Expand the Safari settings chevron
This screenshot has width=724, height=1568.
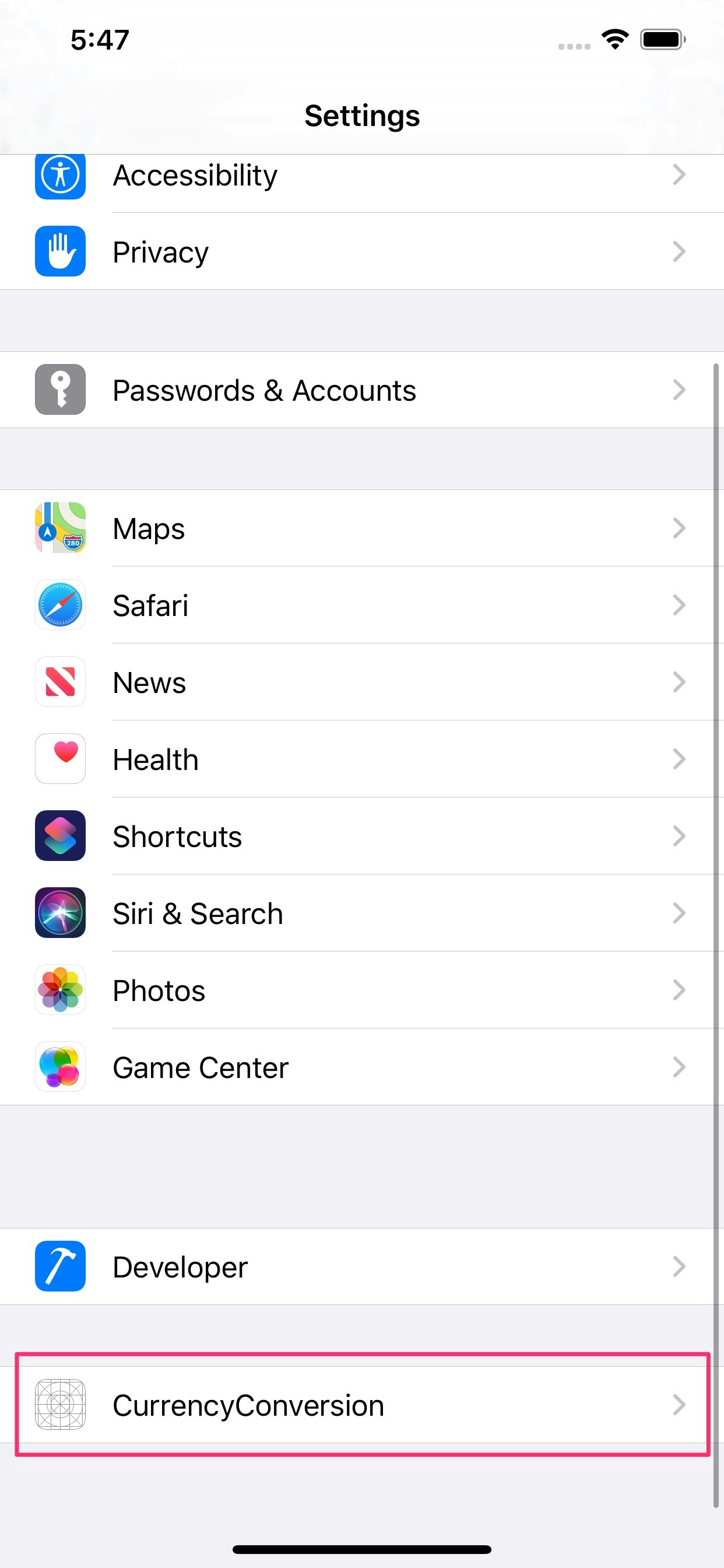pos(680,604)
